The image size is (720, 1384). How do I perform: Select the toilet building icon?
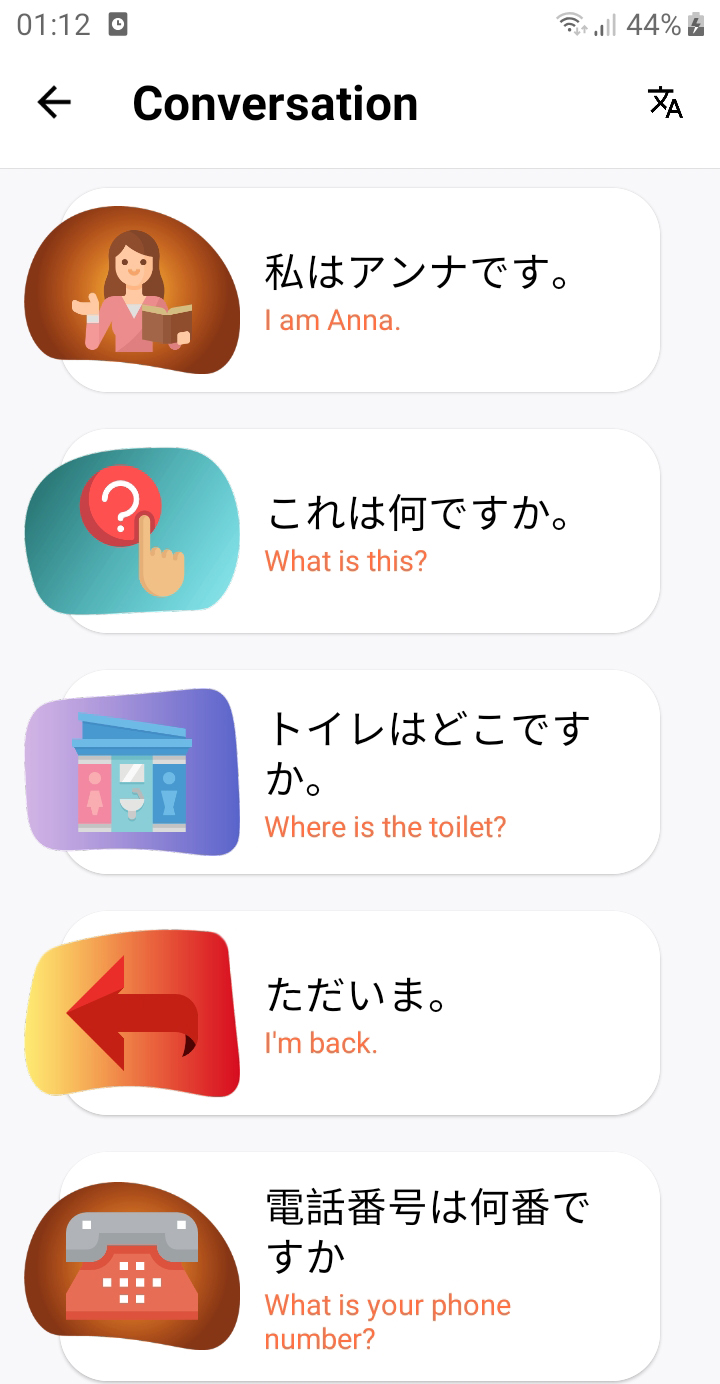135,770
